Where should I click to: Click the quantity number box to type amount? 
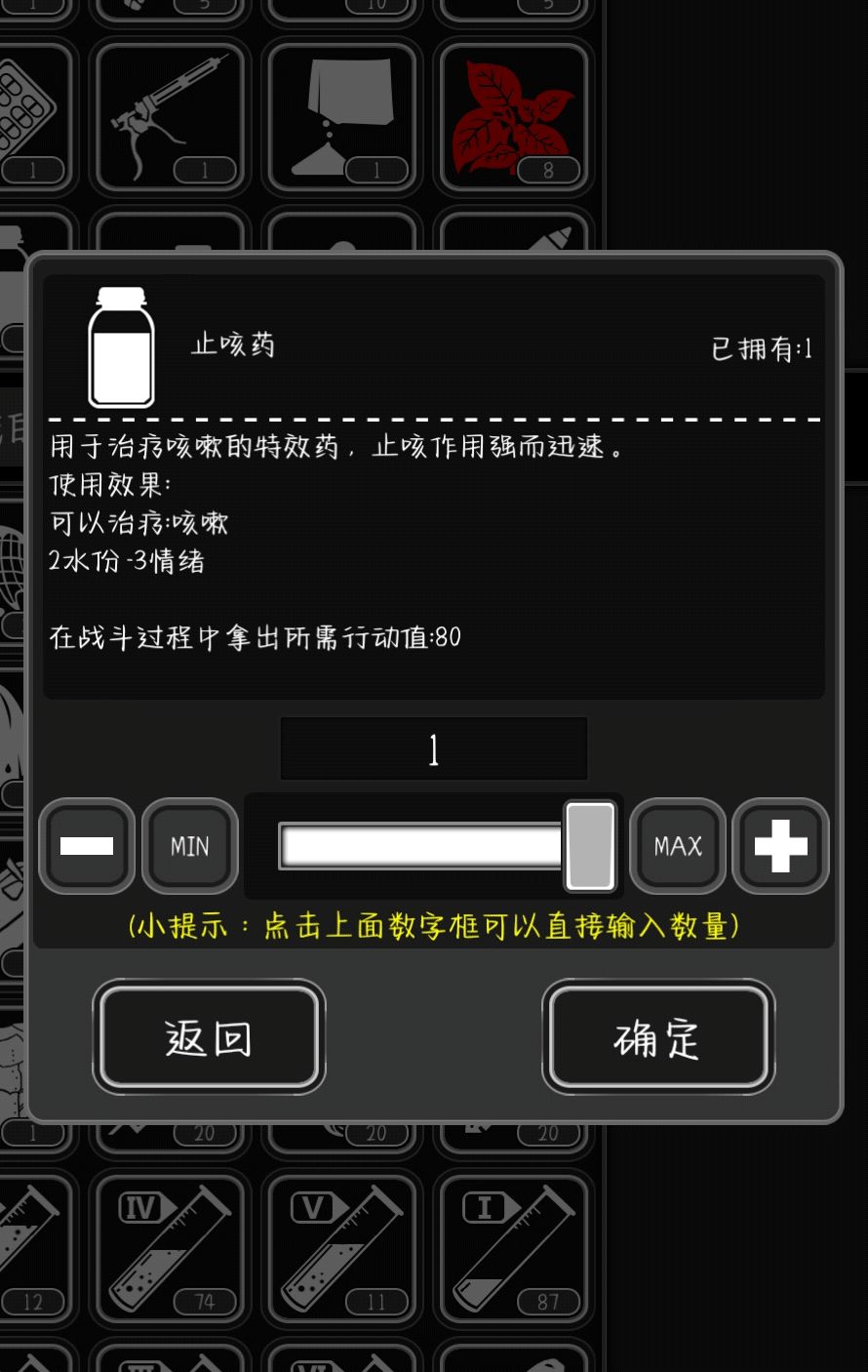pyautogui.click(x=433, y=747)
